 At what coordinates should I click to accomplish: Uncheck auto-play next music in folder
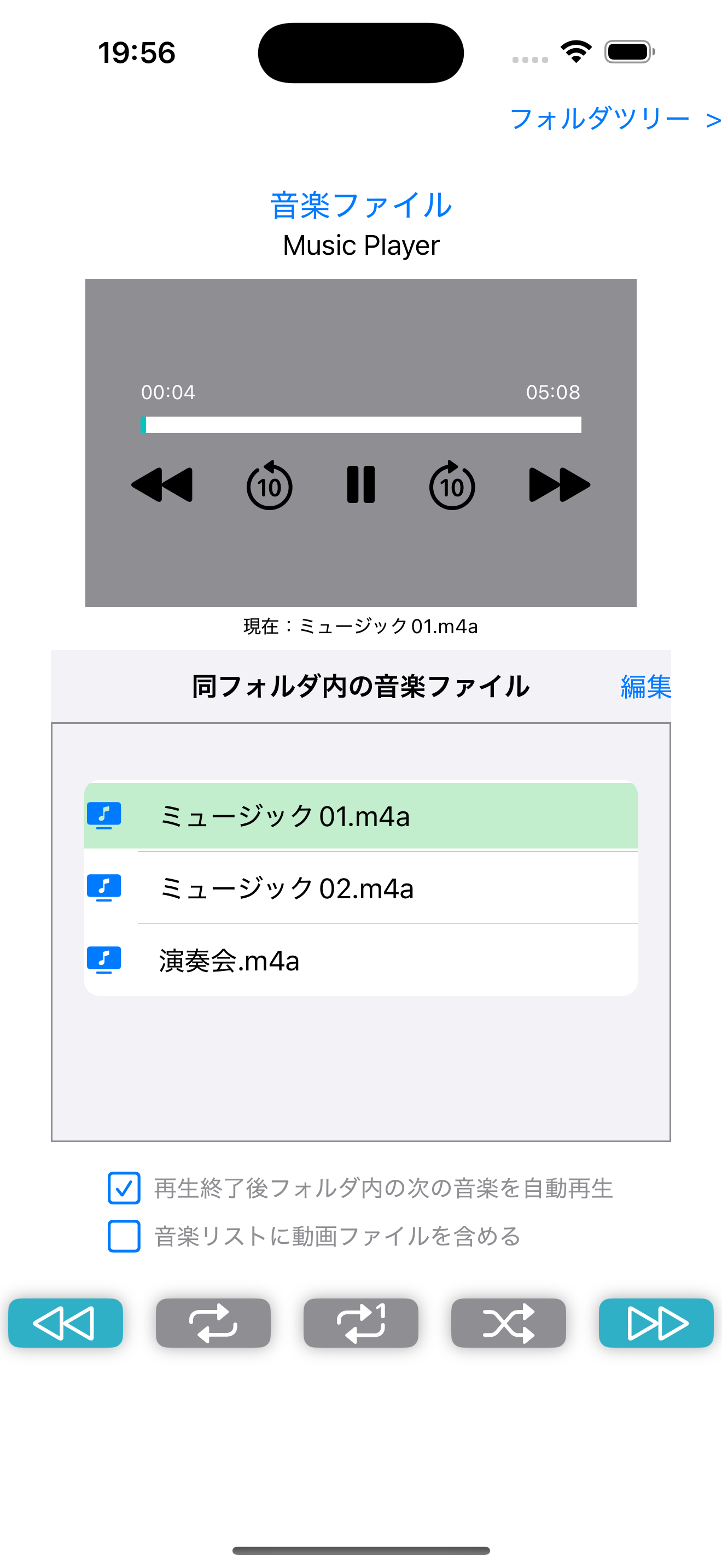click(x=124, y=1187)
